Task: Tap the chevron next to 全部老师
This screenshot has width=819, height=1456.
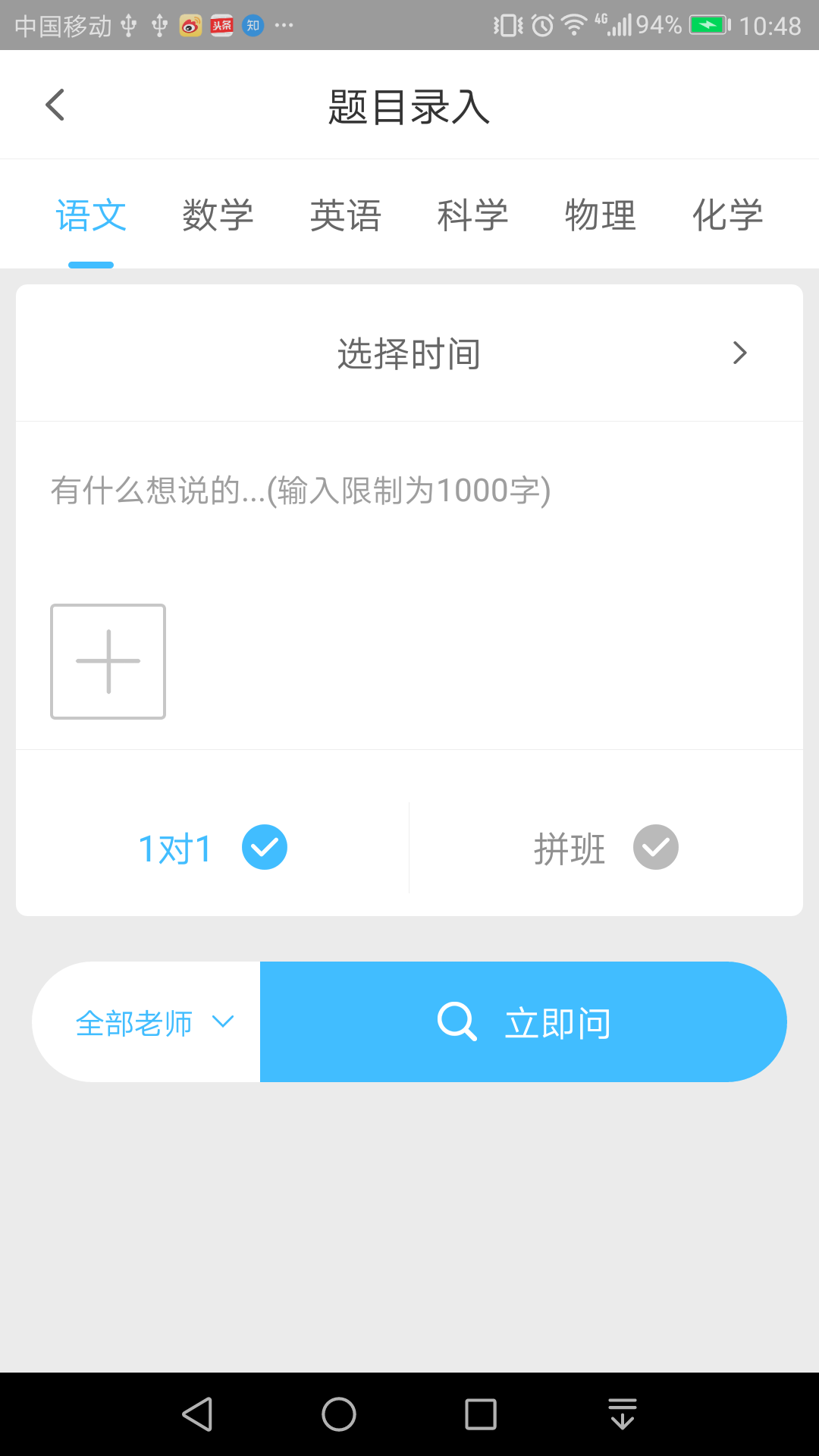Action: pos(223,1021)
